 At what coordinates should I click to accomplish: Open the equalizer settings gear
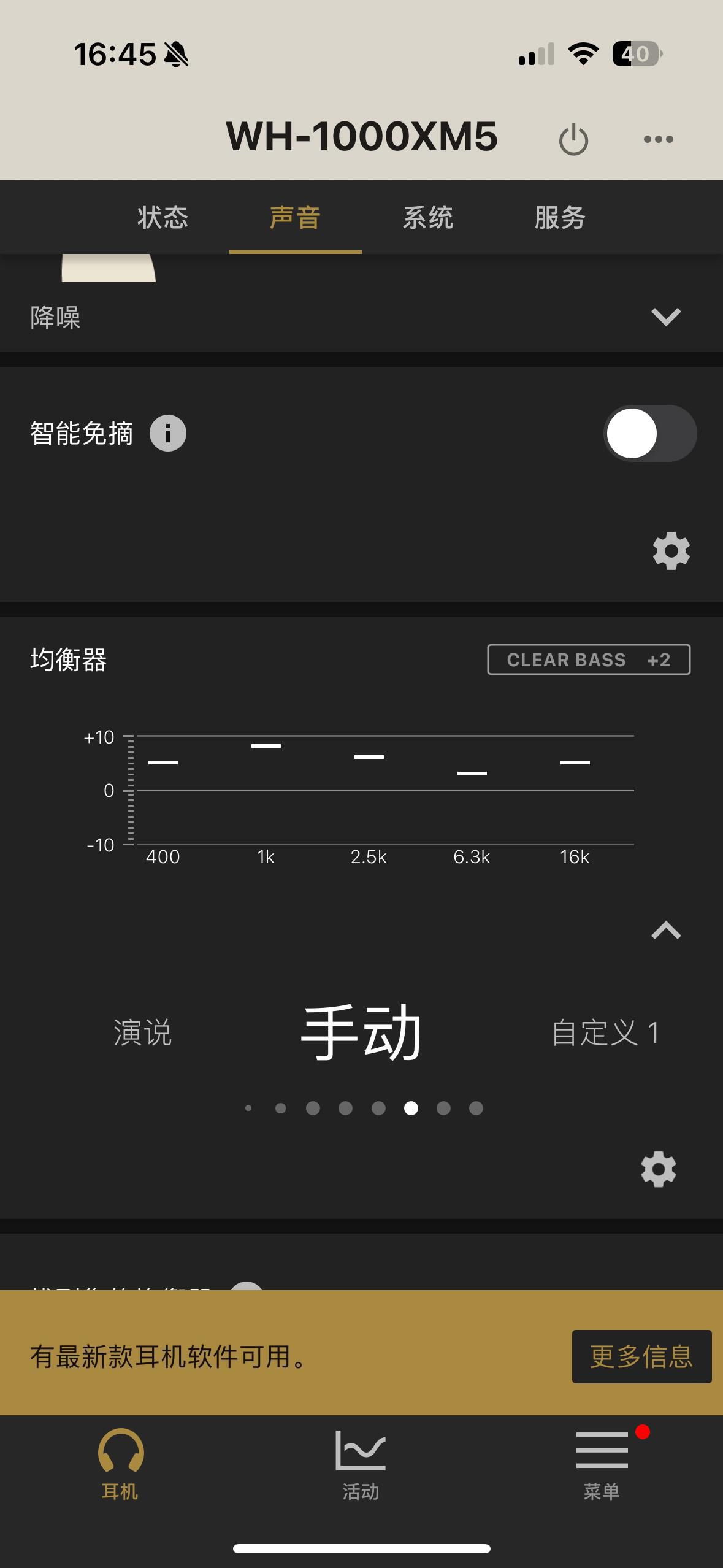[658, 1169]
